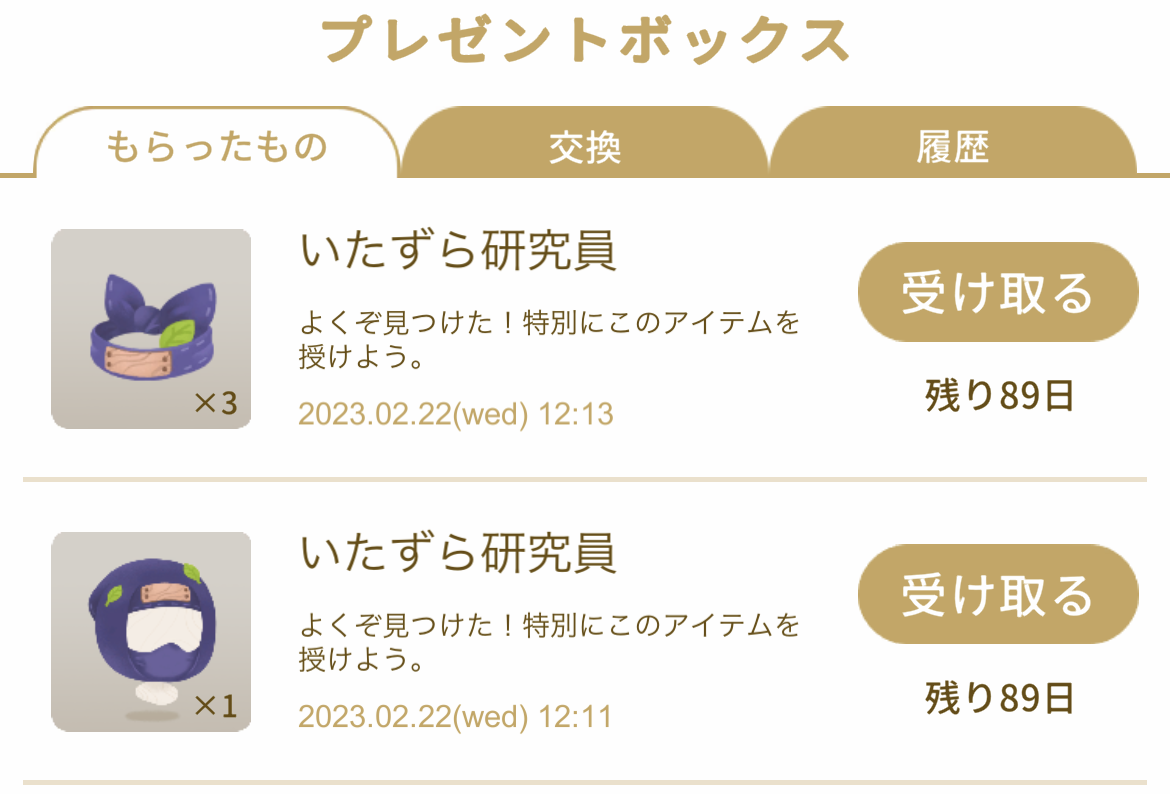This screenshot has height=794, width=1170.
Task: Tap 受け取る for the 12:13 gift
Action: coord(997,292)
